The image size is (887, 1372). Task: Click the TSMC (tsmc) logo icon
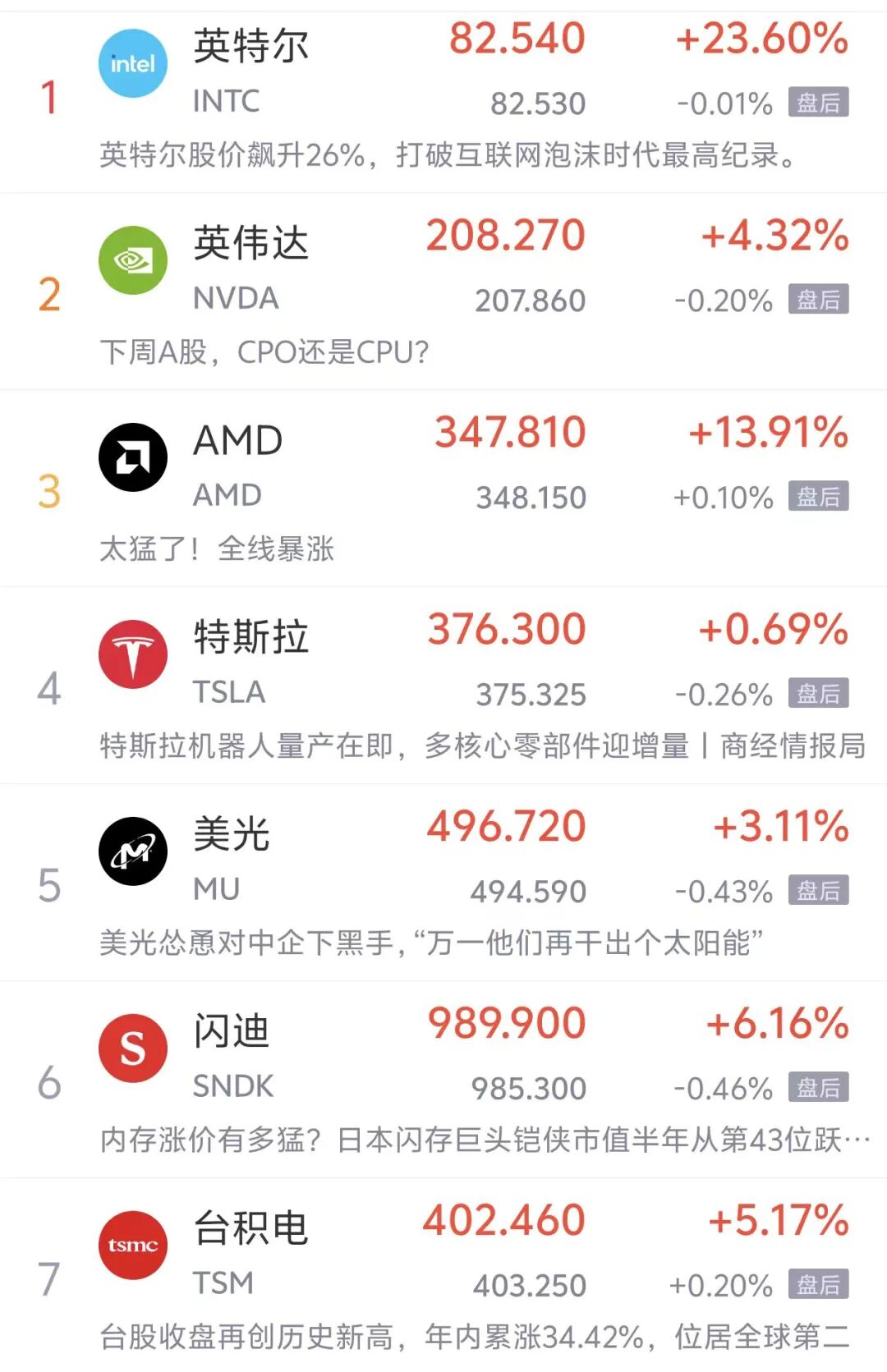[x=133, y=1244]
